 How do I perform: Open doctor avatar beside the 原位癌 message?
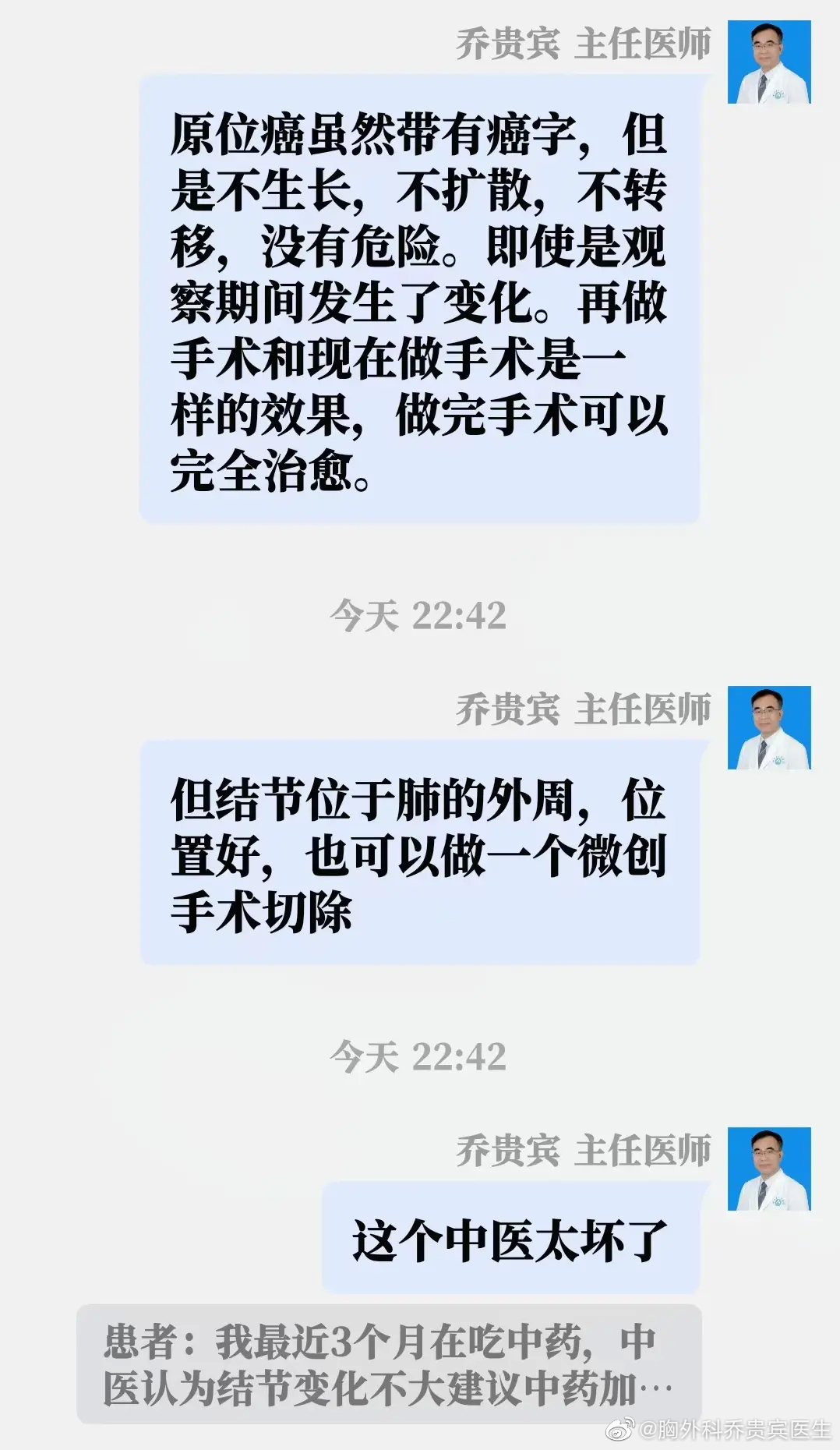pyautogui.click(x=769, y=62)
